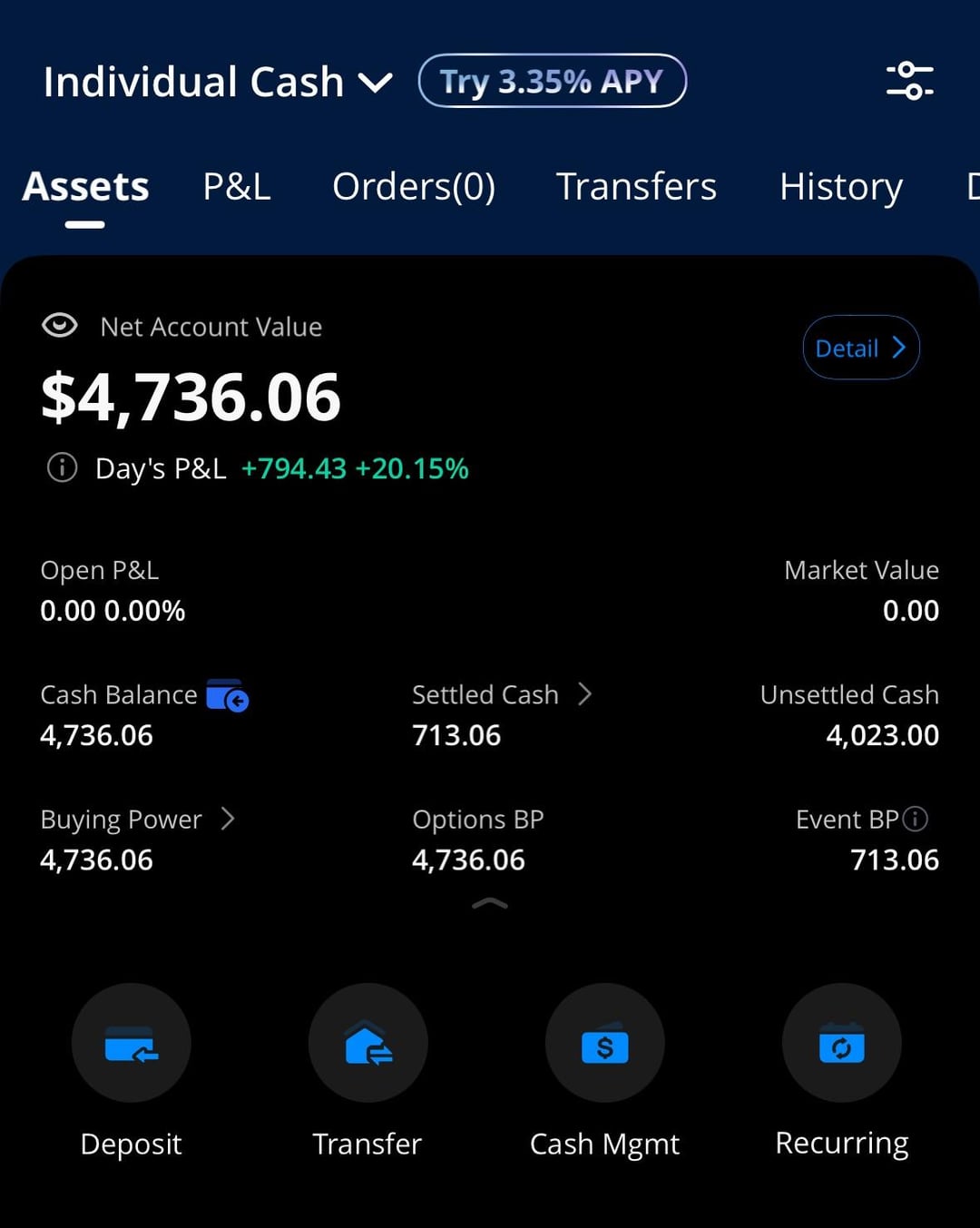Viewport: 980px width, 1228px height.
Task: Open the Individual Cash account dropdown
Action: click(218, 82)
